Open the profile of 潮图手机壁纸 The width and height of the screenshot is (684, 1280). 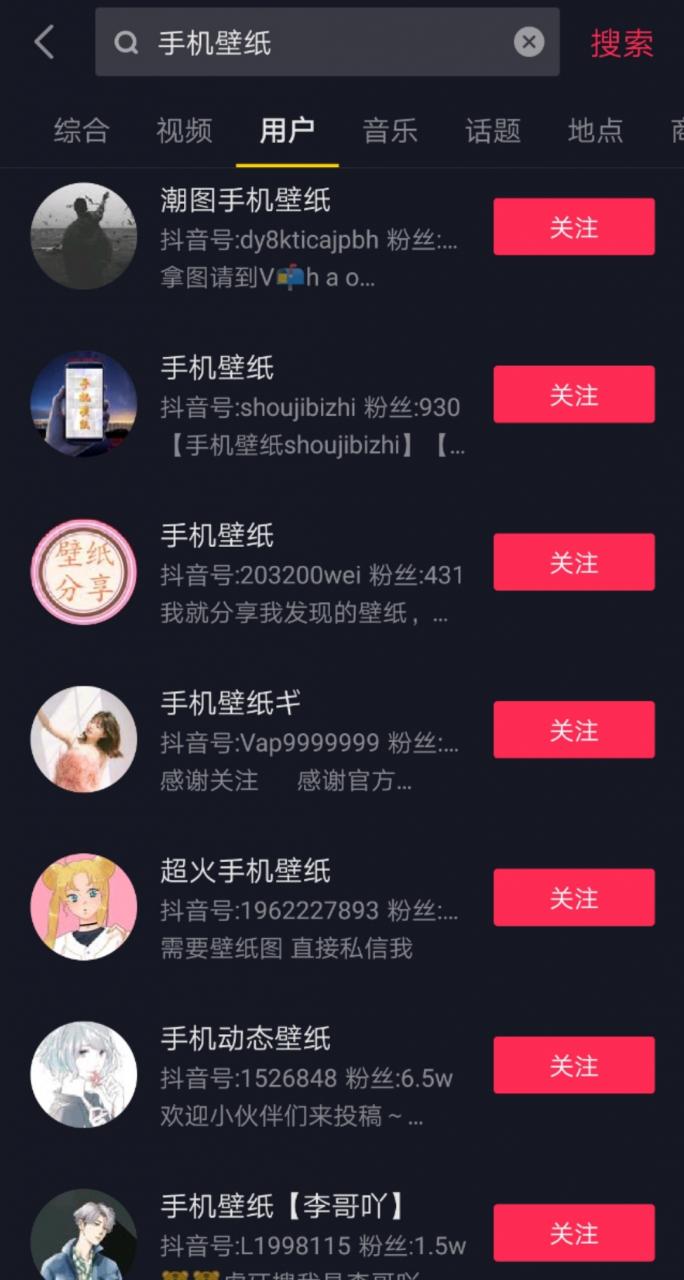point(246,200)
